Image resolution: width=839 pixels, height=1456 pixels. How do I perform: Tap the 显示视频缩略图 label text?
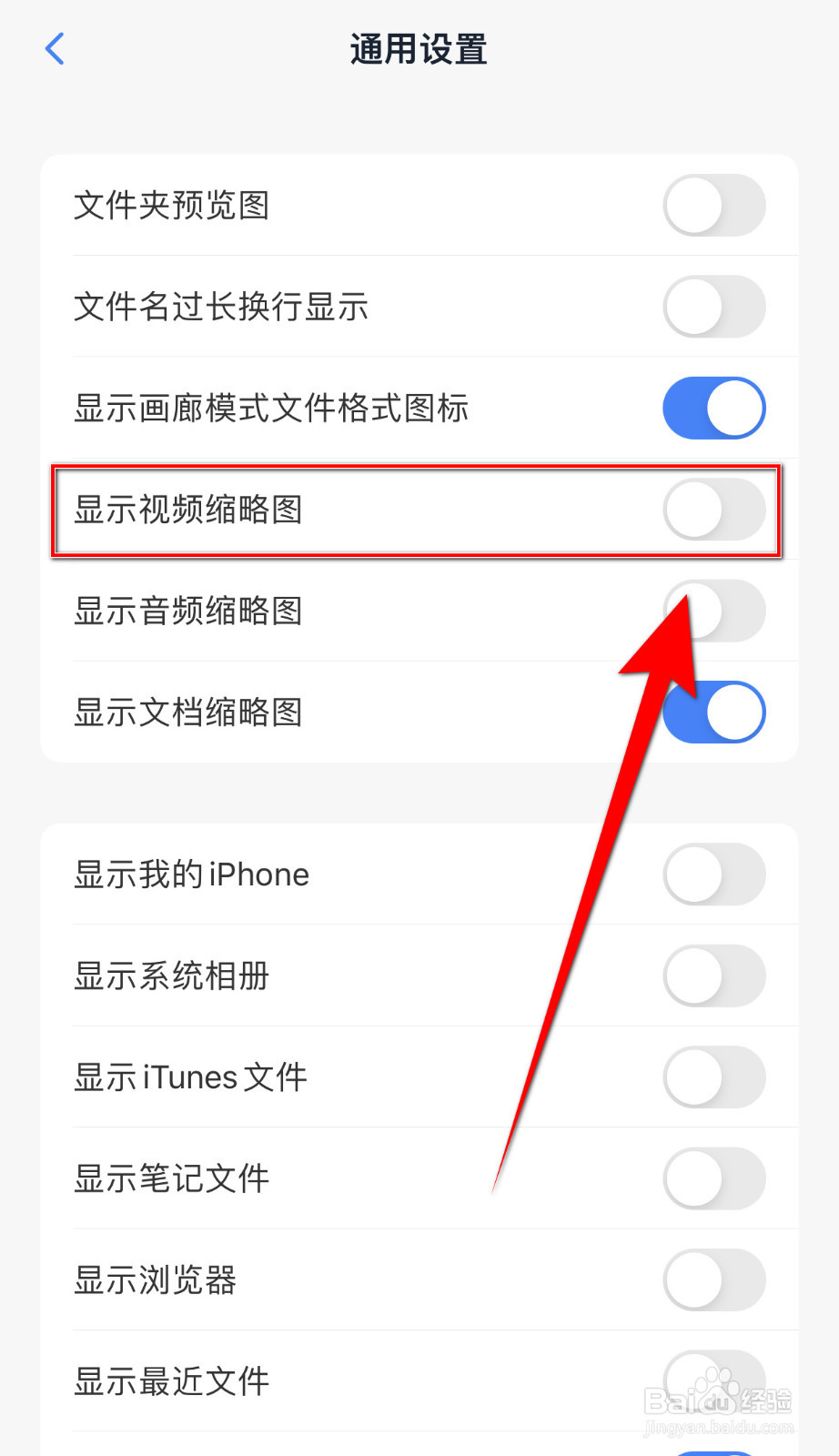pyautogui.click(x=187, y=511)
